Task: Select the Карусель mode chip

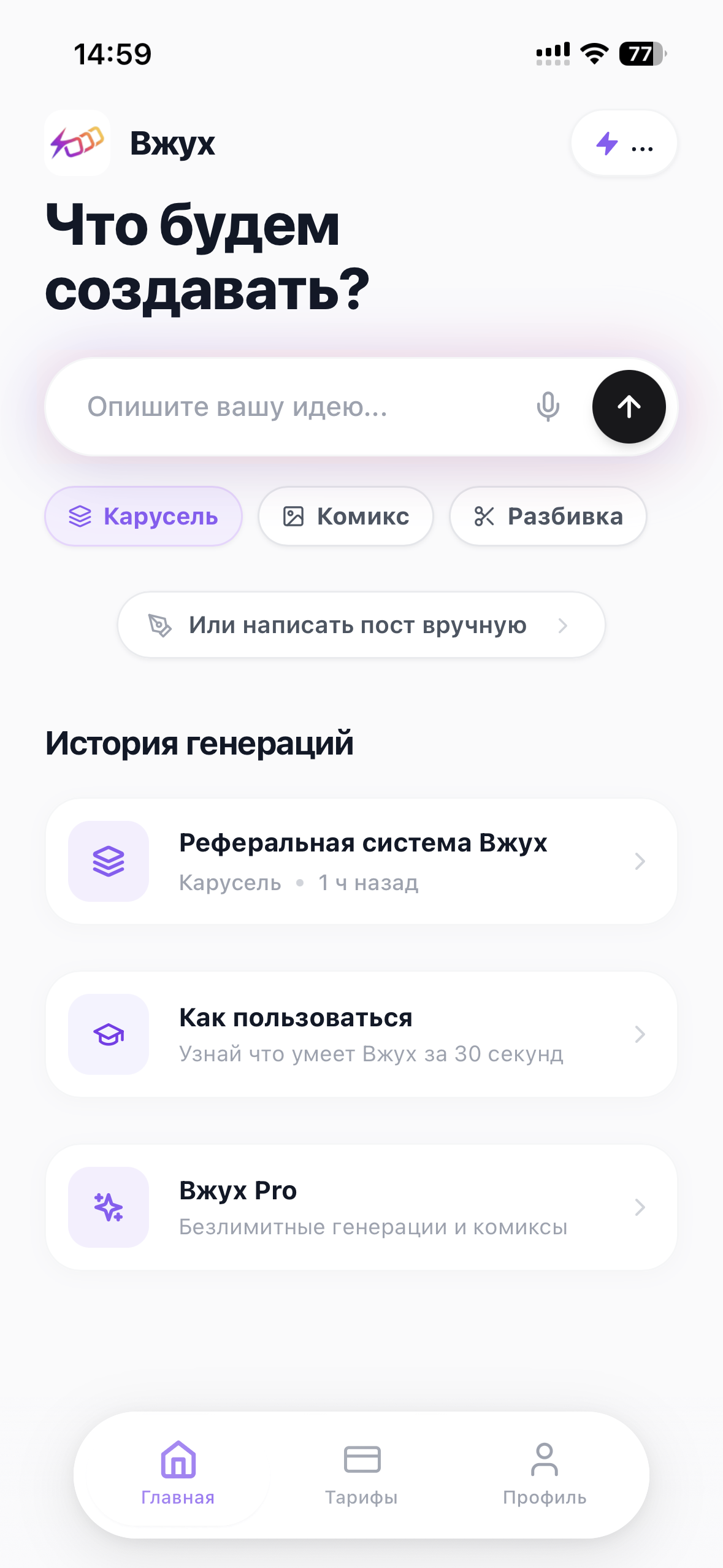Action: tap(143, 516)
